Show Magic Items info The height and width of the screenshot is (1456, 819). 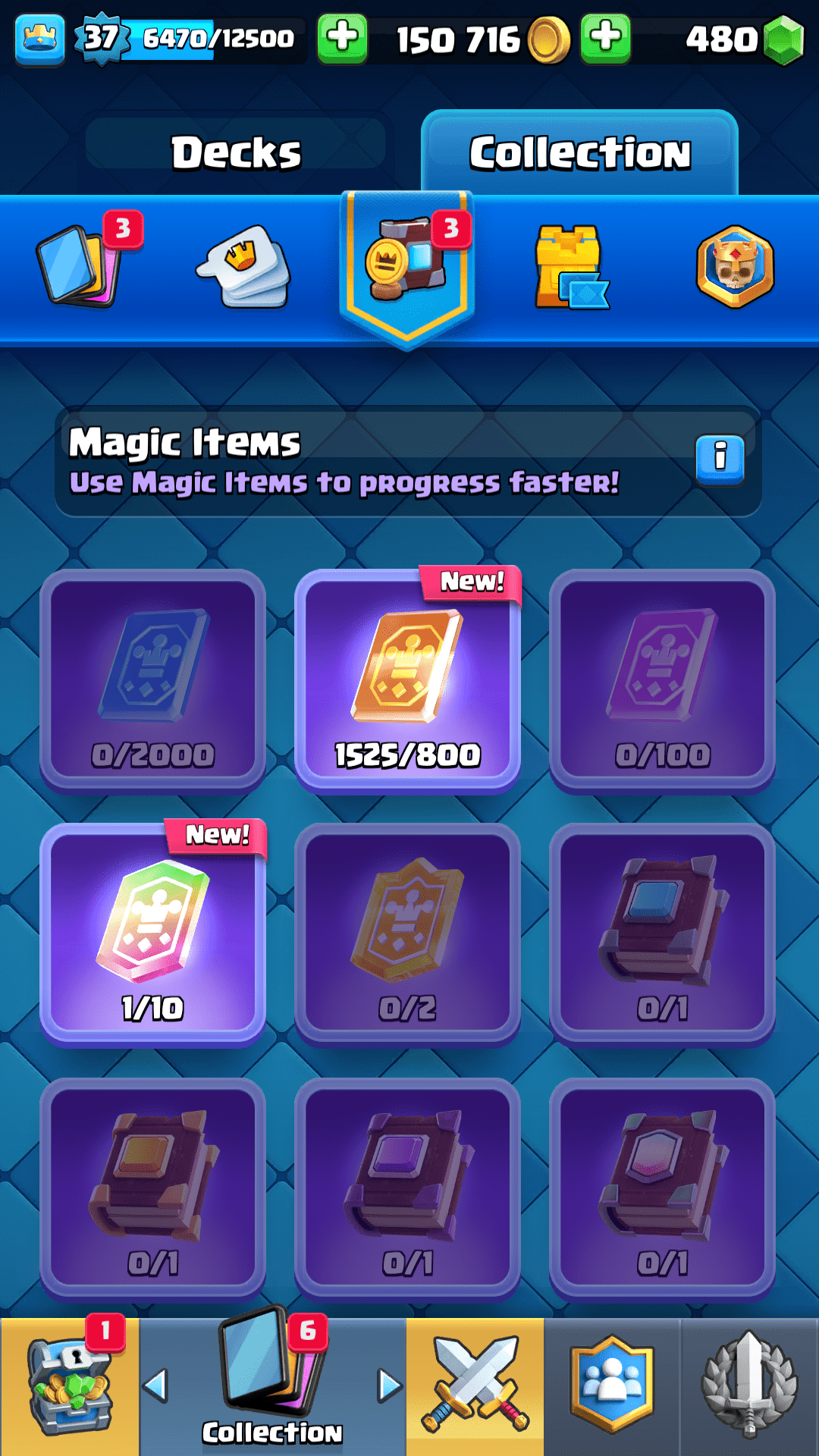tap(720, 458)
